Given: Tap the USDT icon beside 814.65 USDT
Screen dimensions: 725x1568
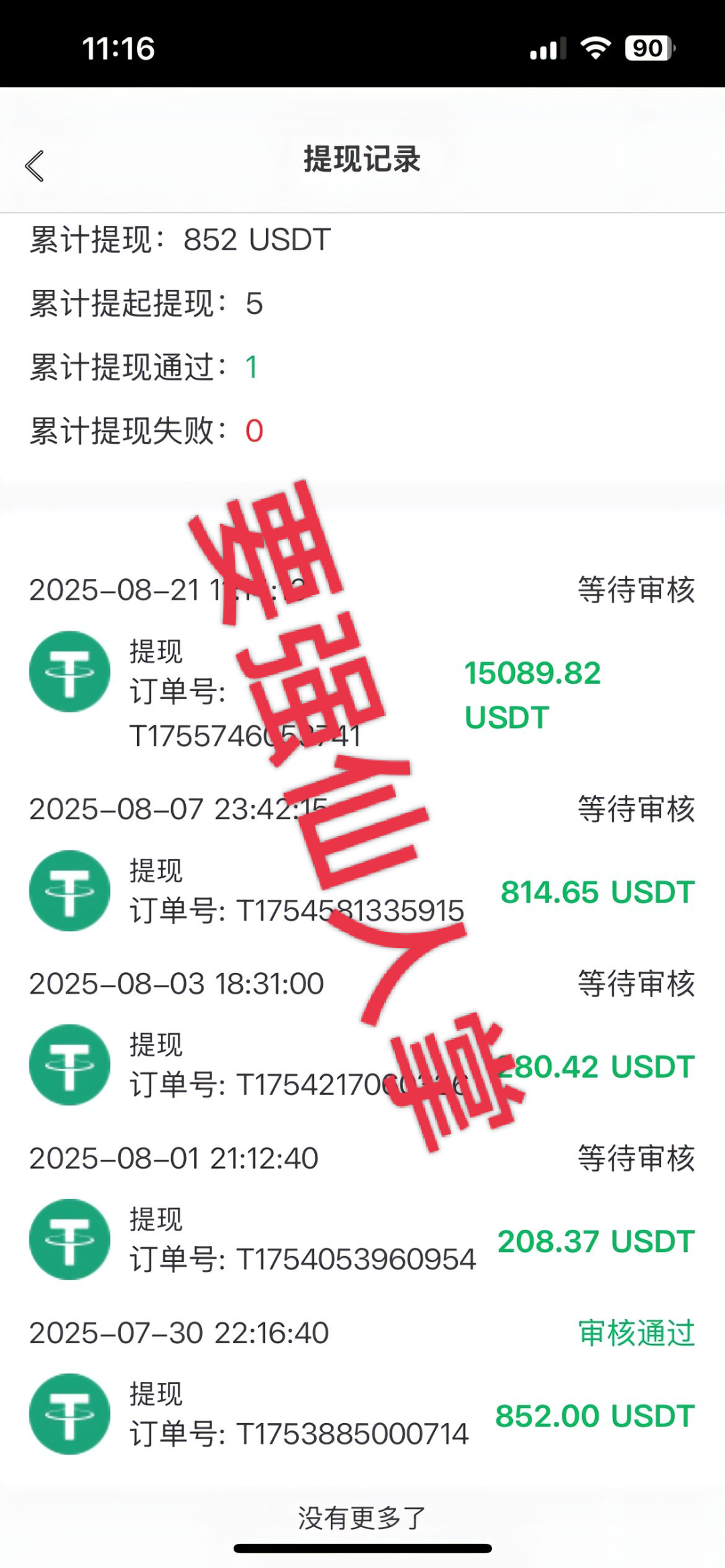Looking at the screenshot, I should [x=69, y=891].
